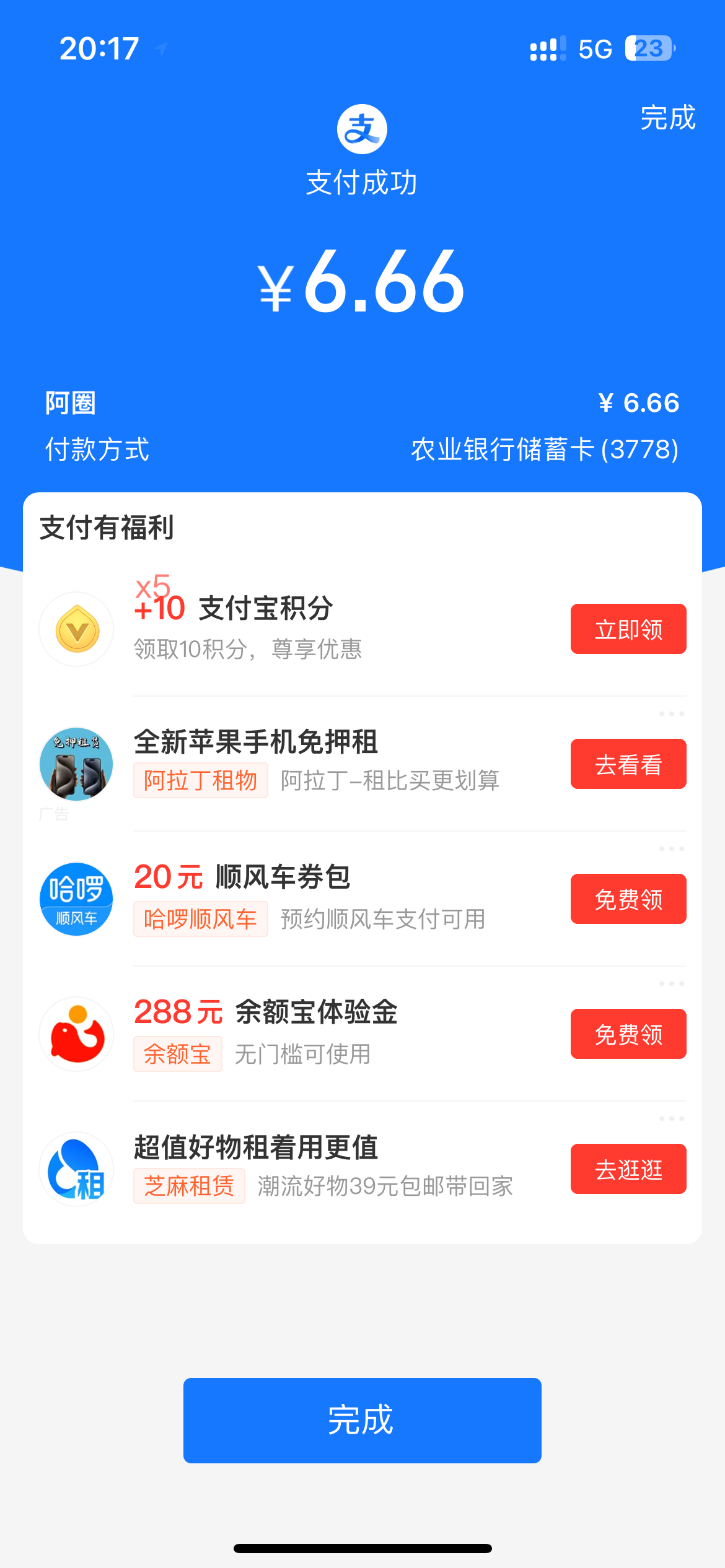Open the 阿拉丁租物 苹果手机免押租 offer row
This screenshot has width=725, height=1568.
coord(362,764)
